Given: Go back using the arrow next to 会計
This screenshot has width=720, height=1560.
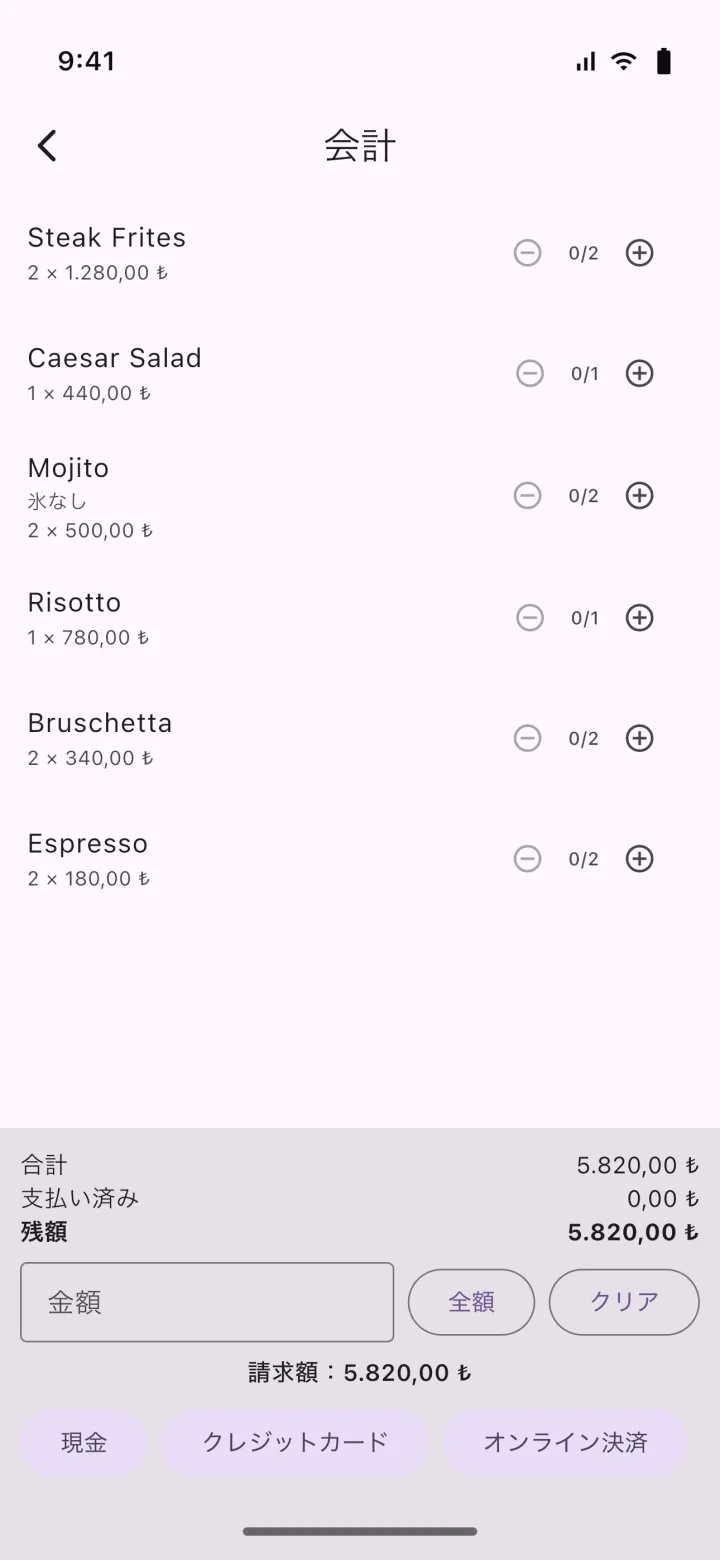Looking at the screenshot, I should click(47, 146).
